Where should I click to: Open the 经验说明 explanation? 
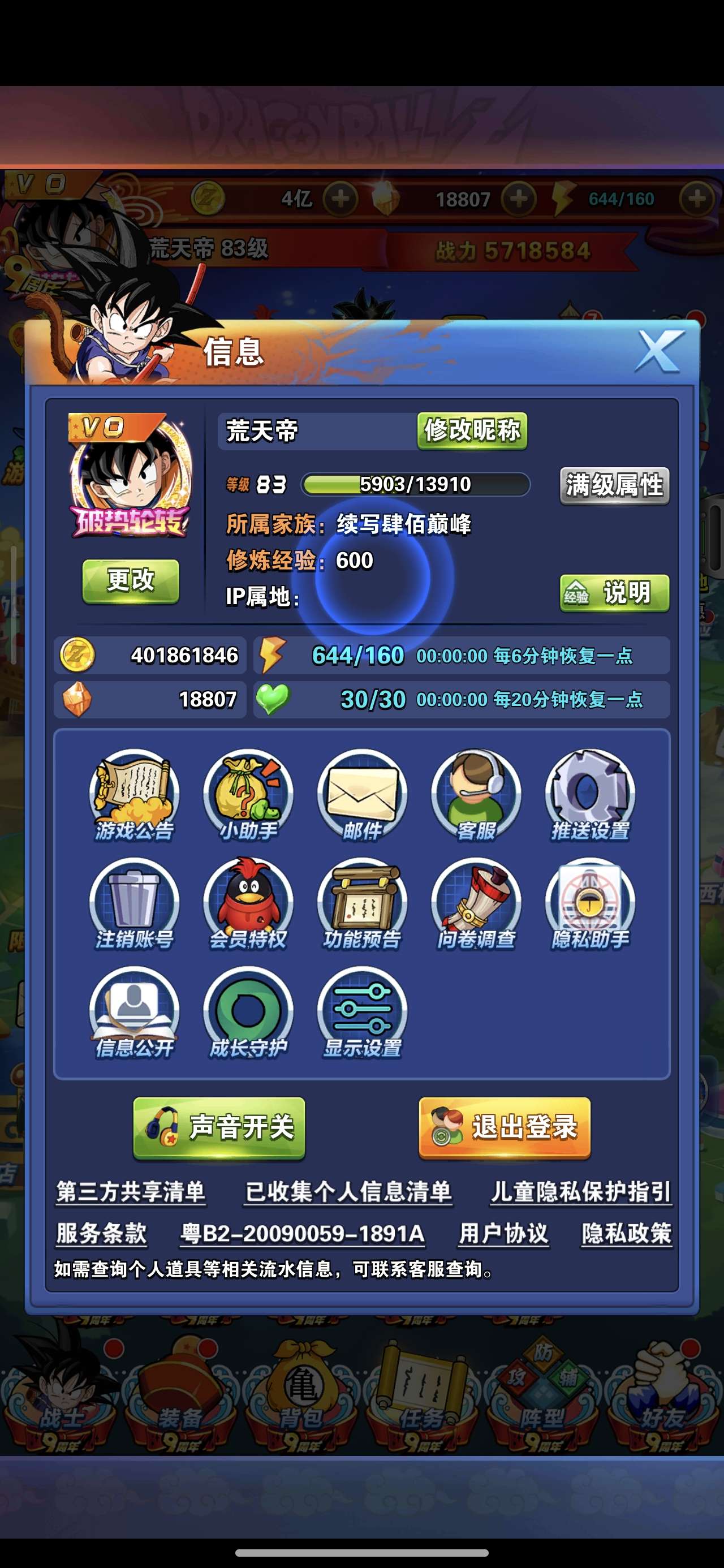614,593
